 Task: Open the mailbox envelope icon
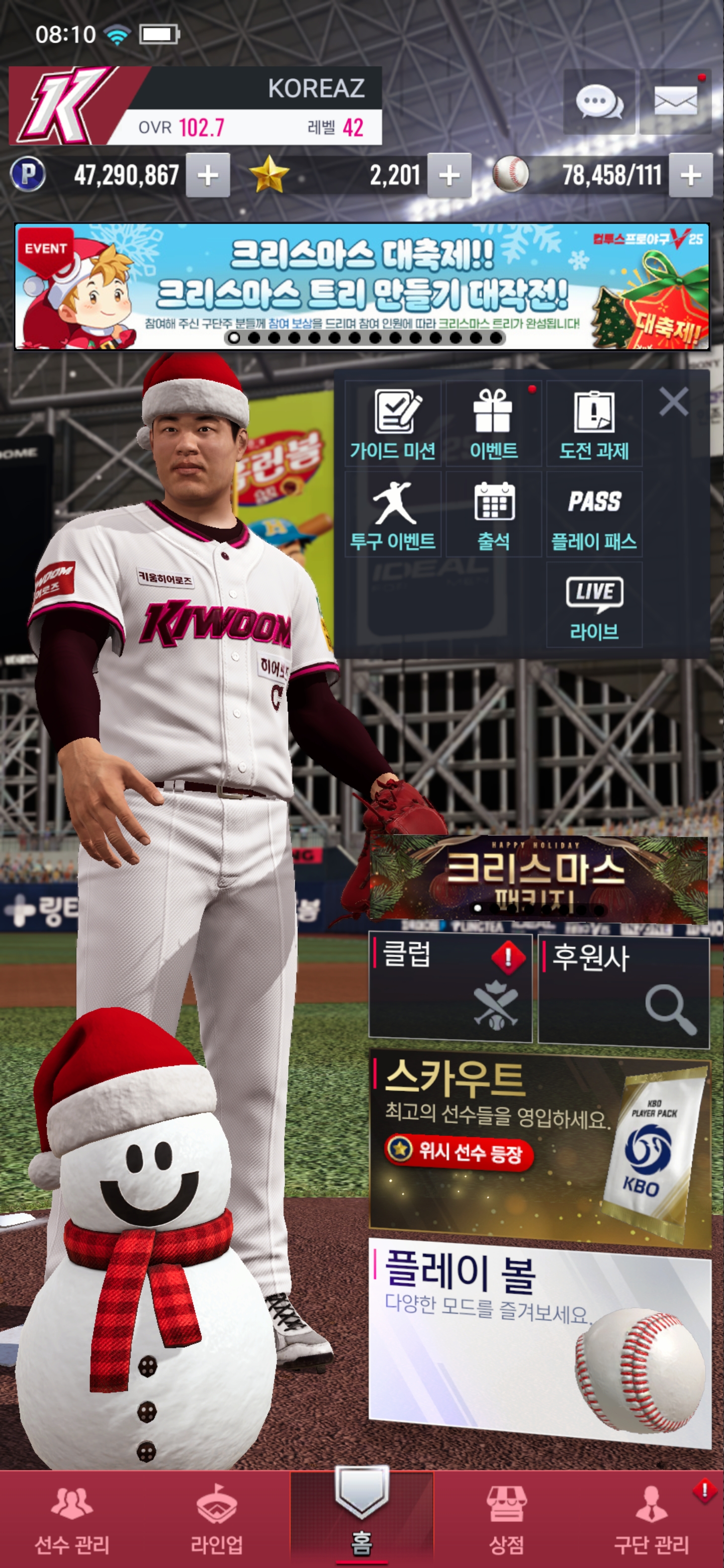point(675,102)
